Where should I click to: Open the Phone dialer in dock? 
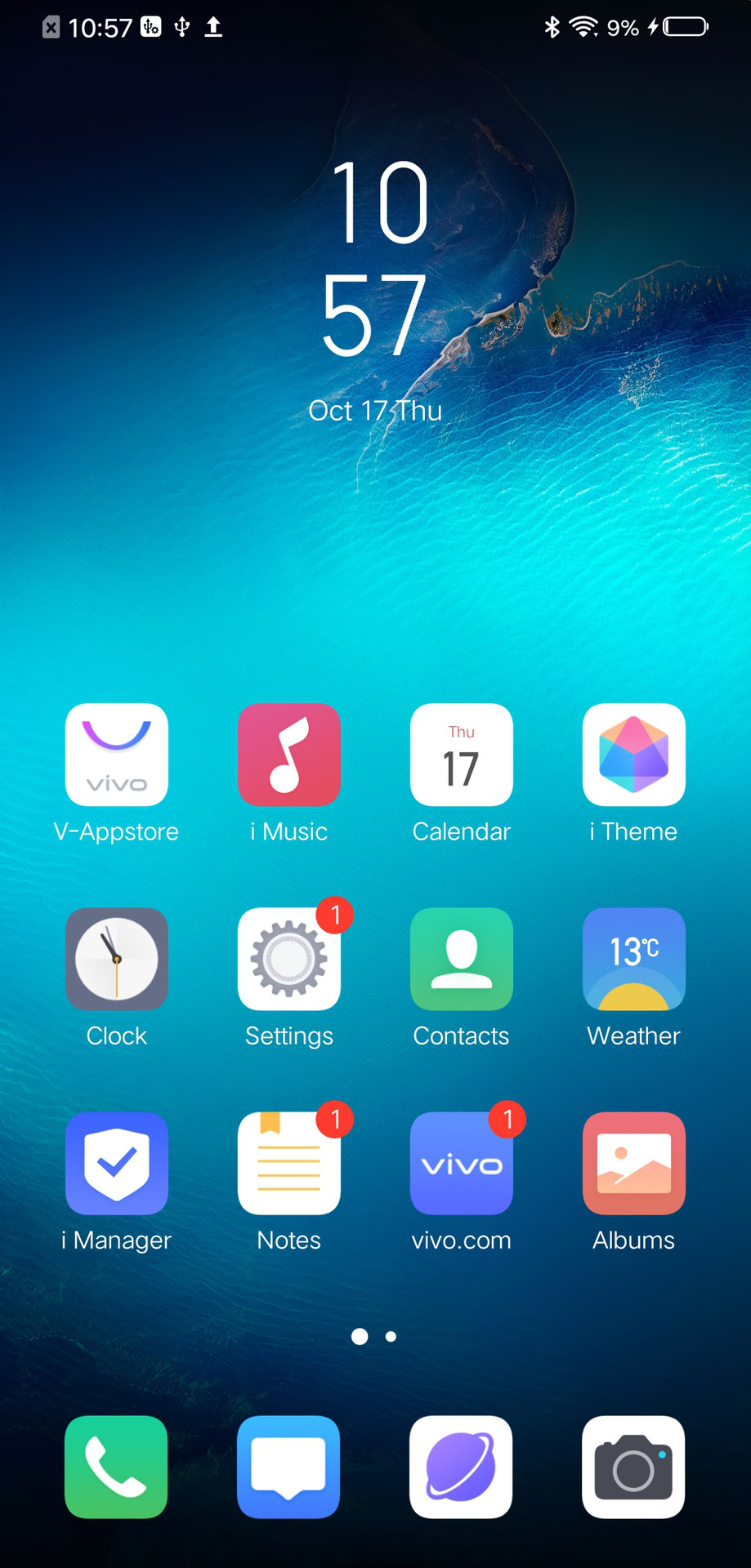(x=116, y=1467)
